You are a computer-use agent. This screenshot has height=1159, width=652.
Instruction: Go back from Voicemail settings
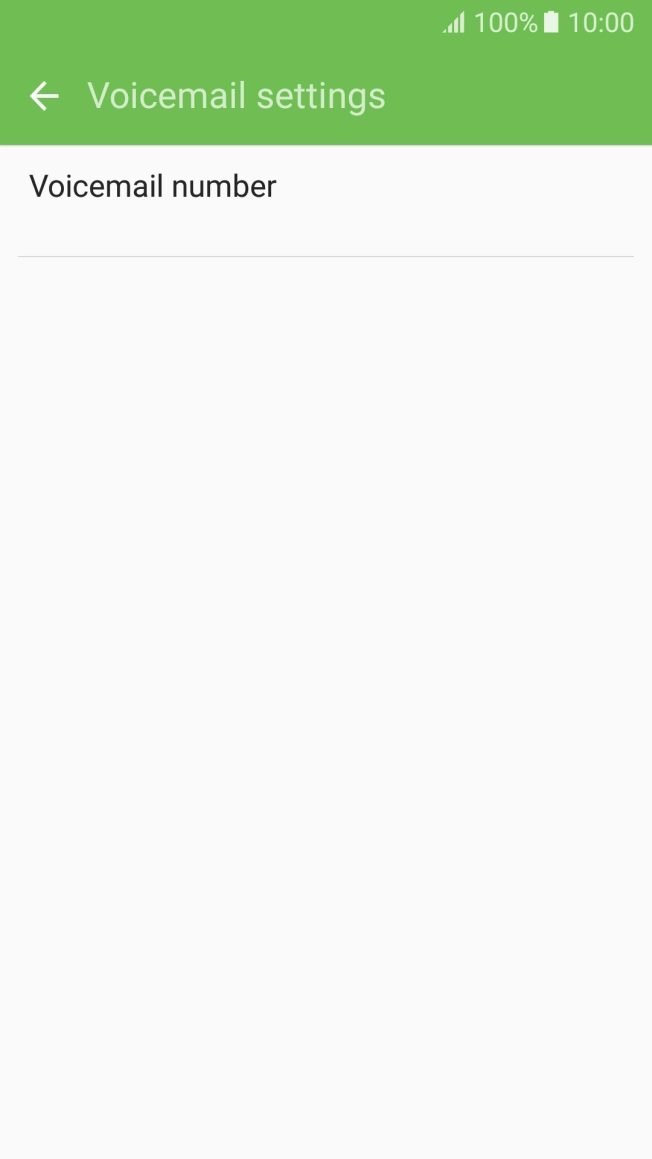pyautogui.click(x=44, y=96)
